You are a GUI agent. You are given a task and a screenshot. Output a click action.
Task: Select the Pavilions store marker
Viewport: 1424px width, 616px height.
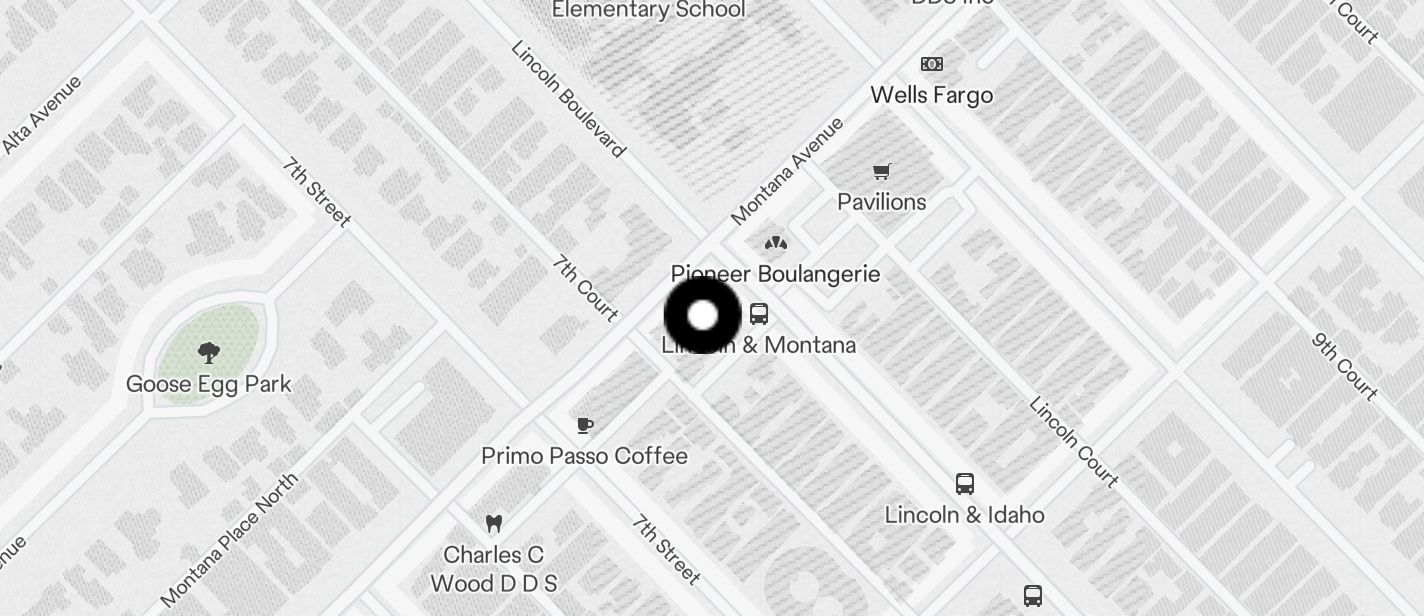[x=881, y=172]
